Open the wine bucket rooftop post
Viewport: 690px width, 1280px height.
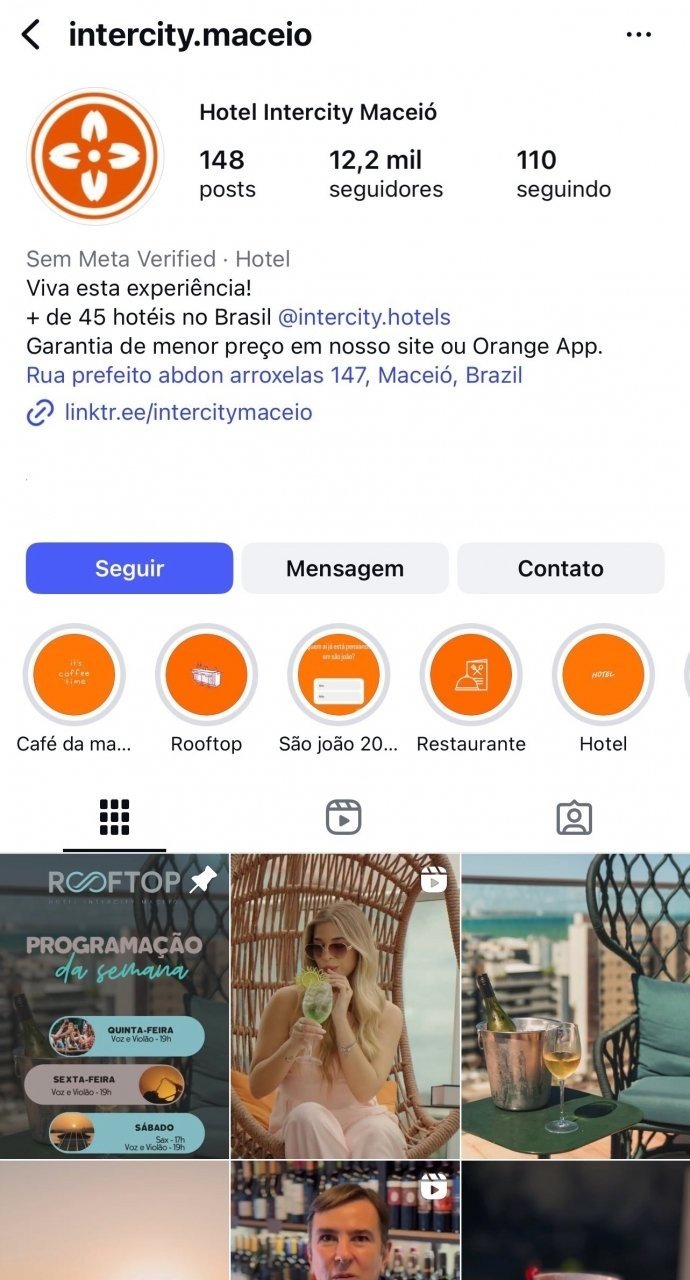(576, 1005)
